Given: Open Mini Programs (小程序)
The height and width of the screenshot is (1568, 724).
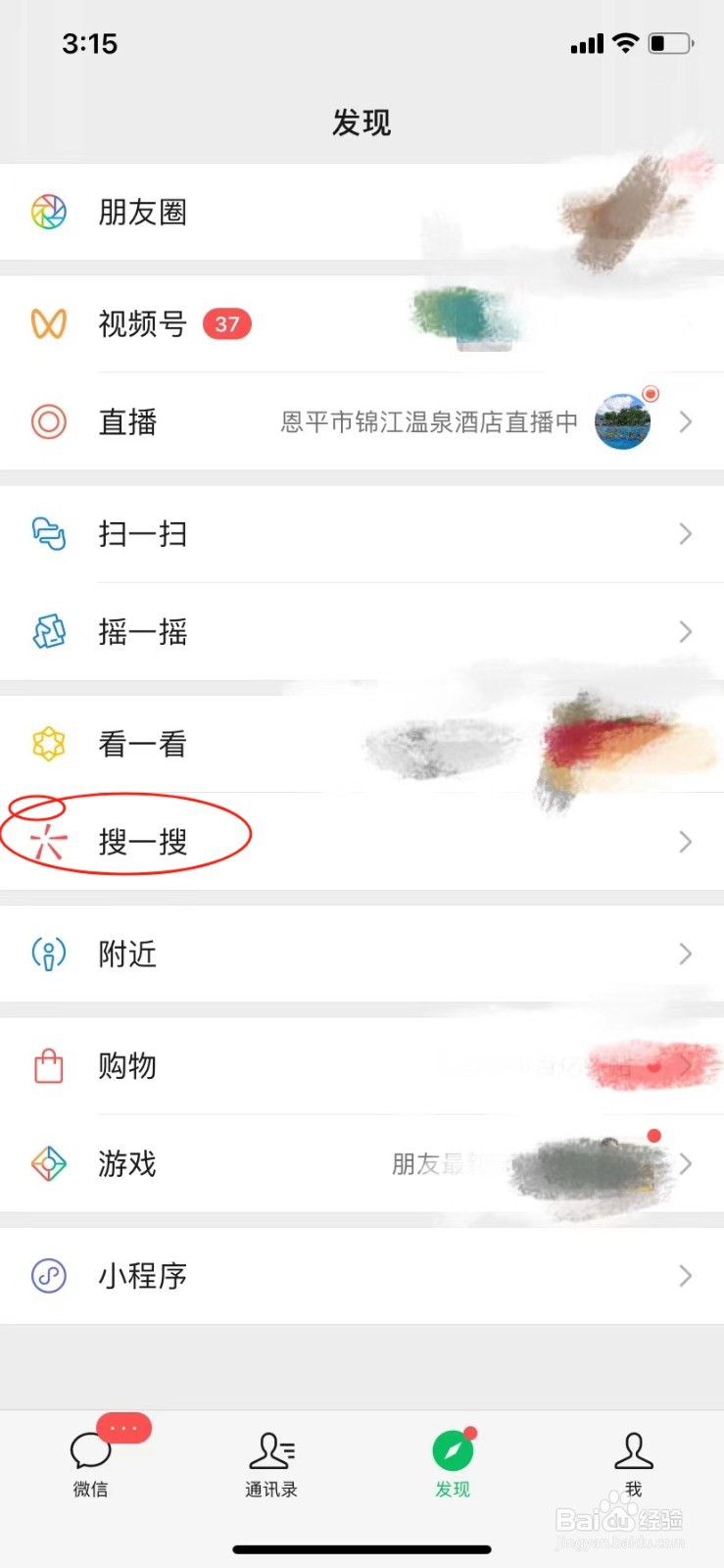Looking at the screenshot, I should click(x=142, y=1276).
